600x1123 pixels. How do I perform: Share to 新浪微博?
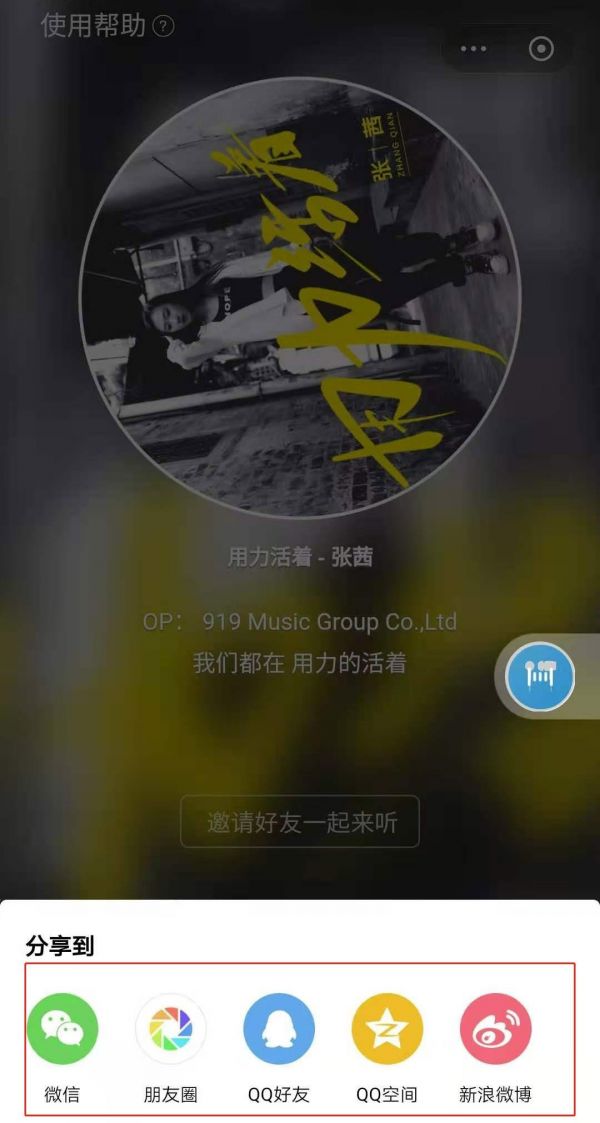tap(495, 1030)
